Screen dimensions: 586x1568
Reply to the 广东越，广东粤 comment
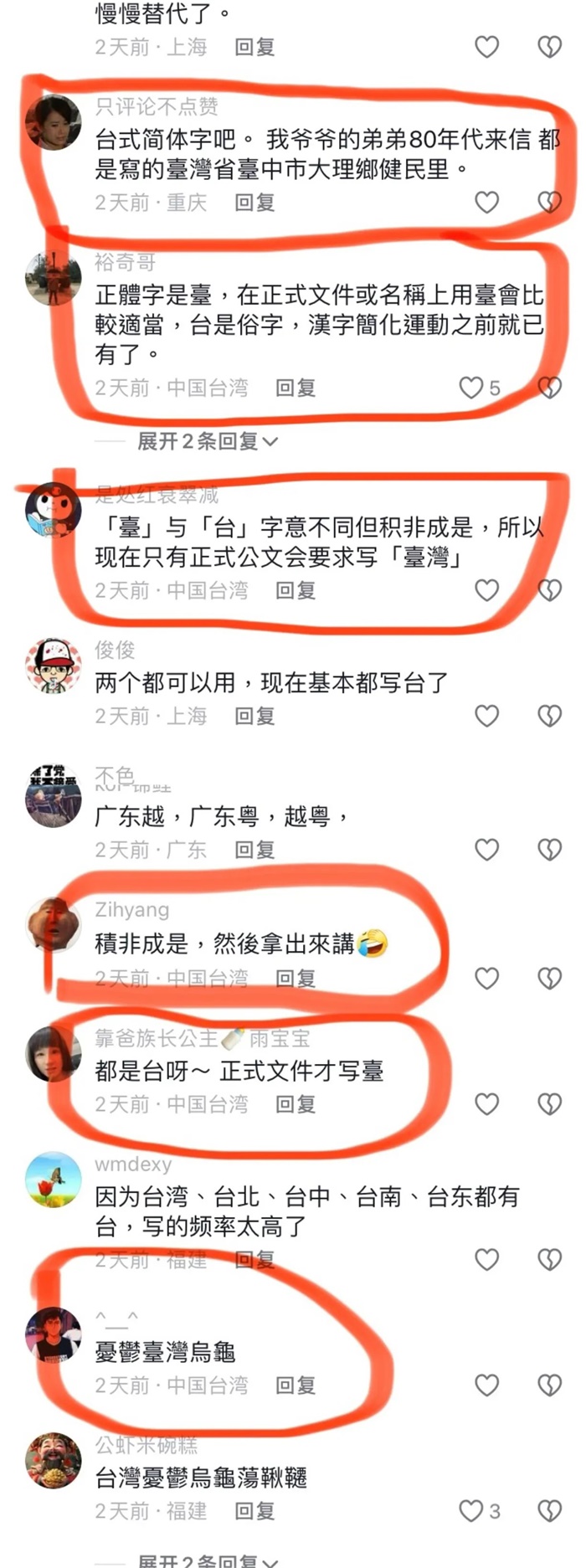coord(254,850)
